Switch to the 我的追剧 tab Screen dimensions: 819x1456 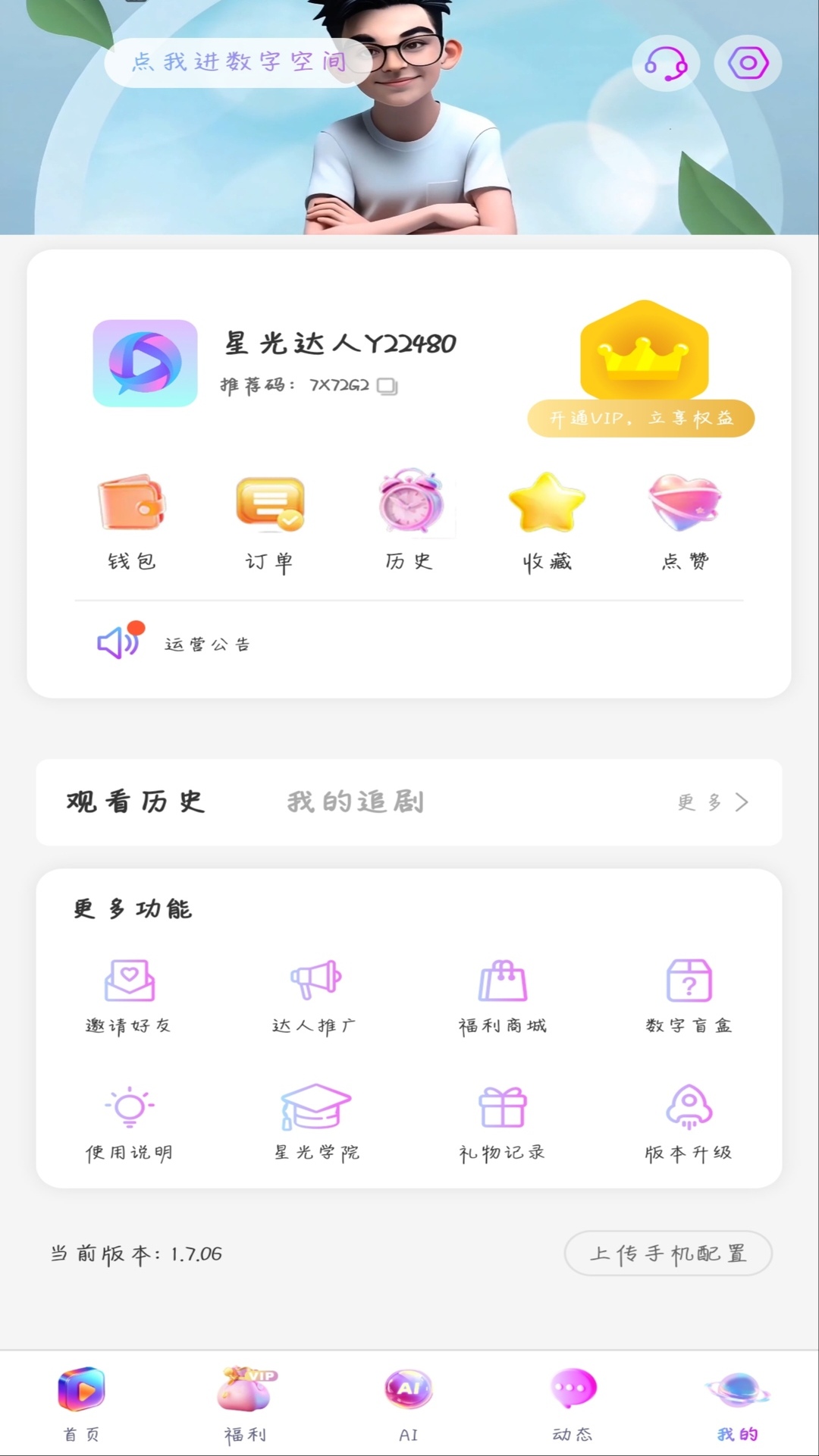(353, 802)
